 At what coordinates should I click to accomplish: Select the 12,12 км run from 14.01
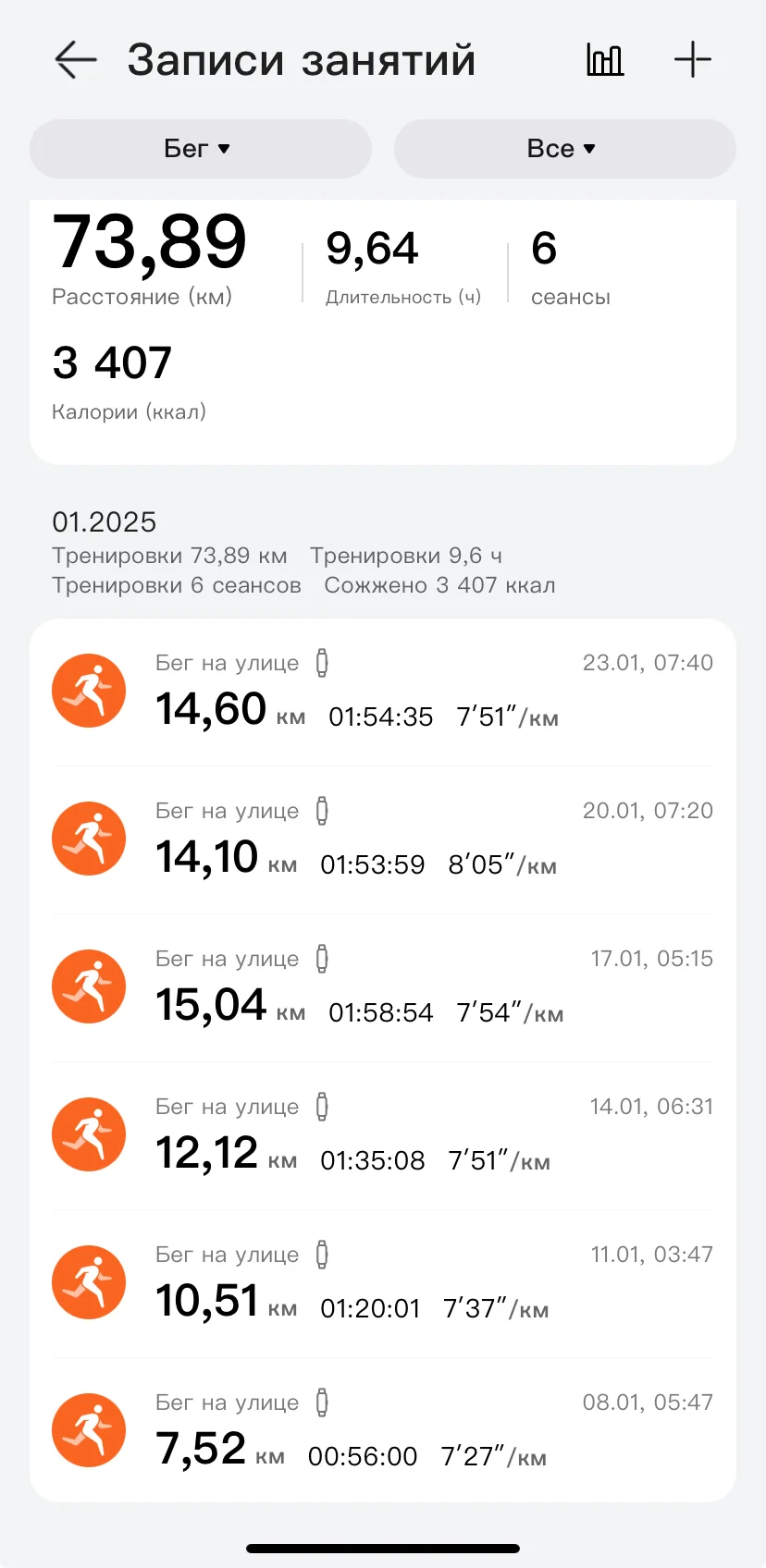(383, 1135)
